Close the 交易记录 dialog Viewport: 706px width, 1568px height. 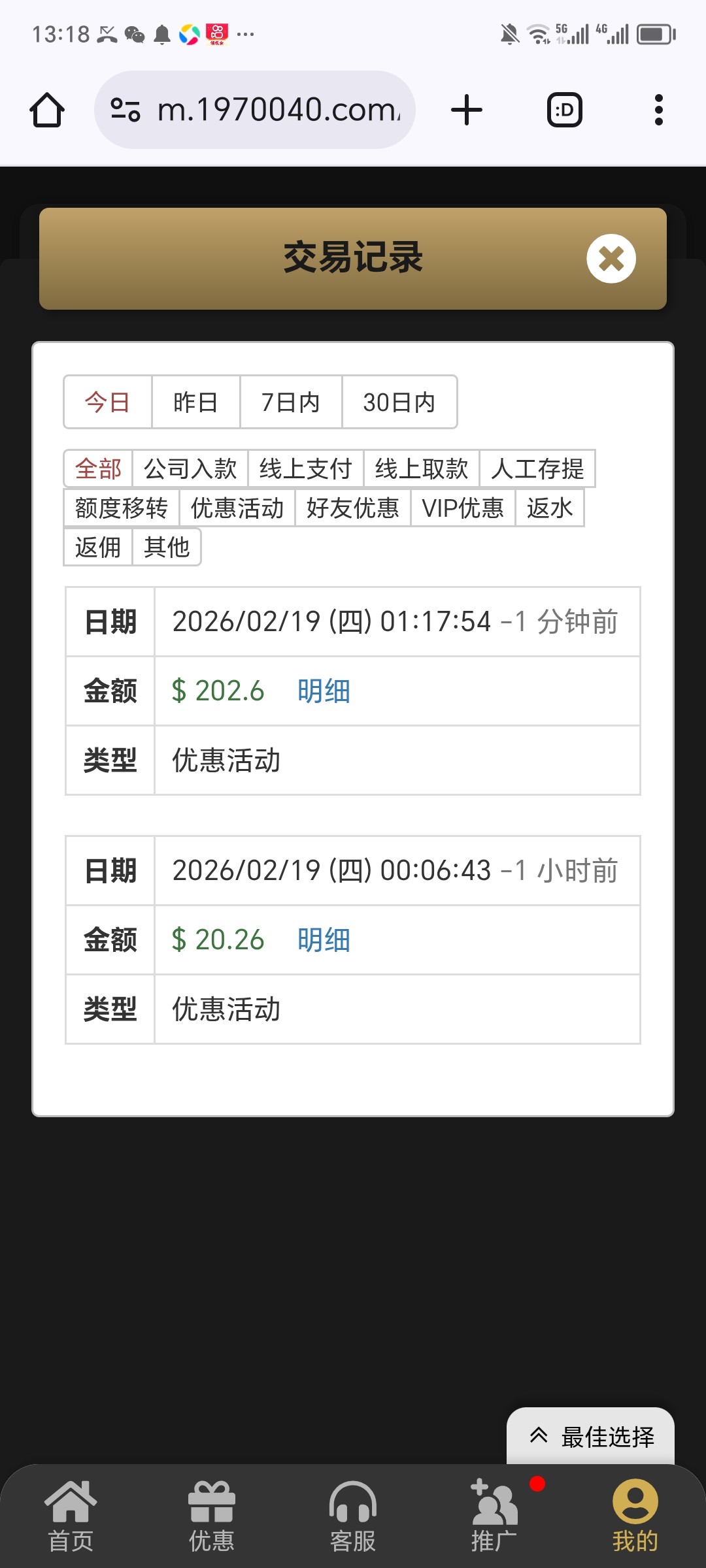tap(611, 259)
